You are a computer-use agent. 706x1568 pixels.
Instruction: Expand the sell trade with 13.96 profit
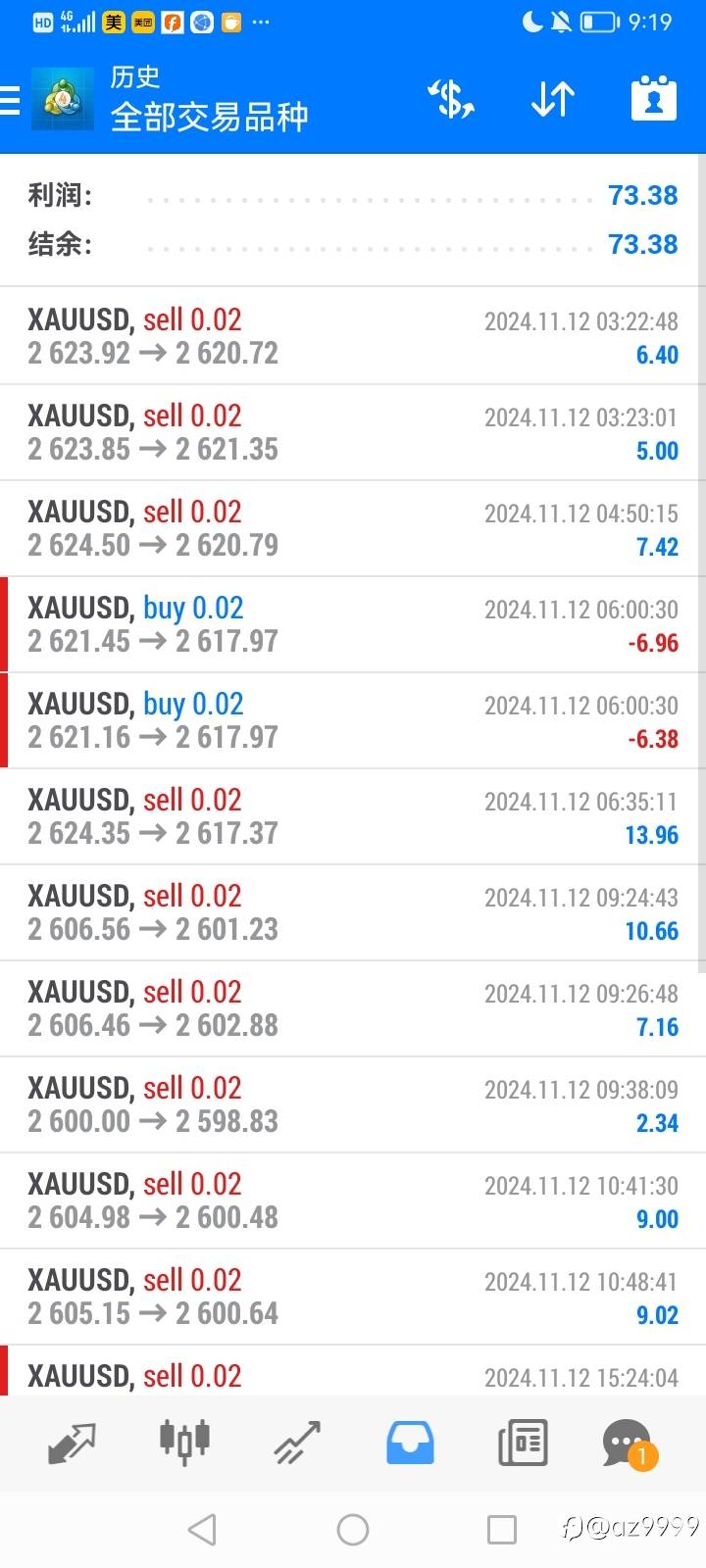pyautogui.click(x=353, y=816)
